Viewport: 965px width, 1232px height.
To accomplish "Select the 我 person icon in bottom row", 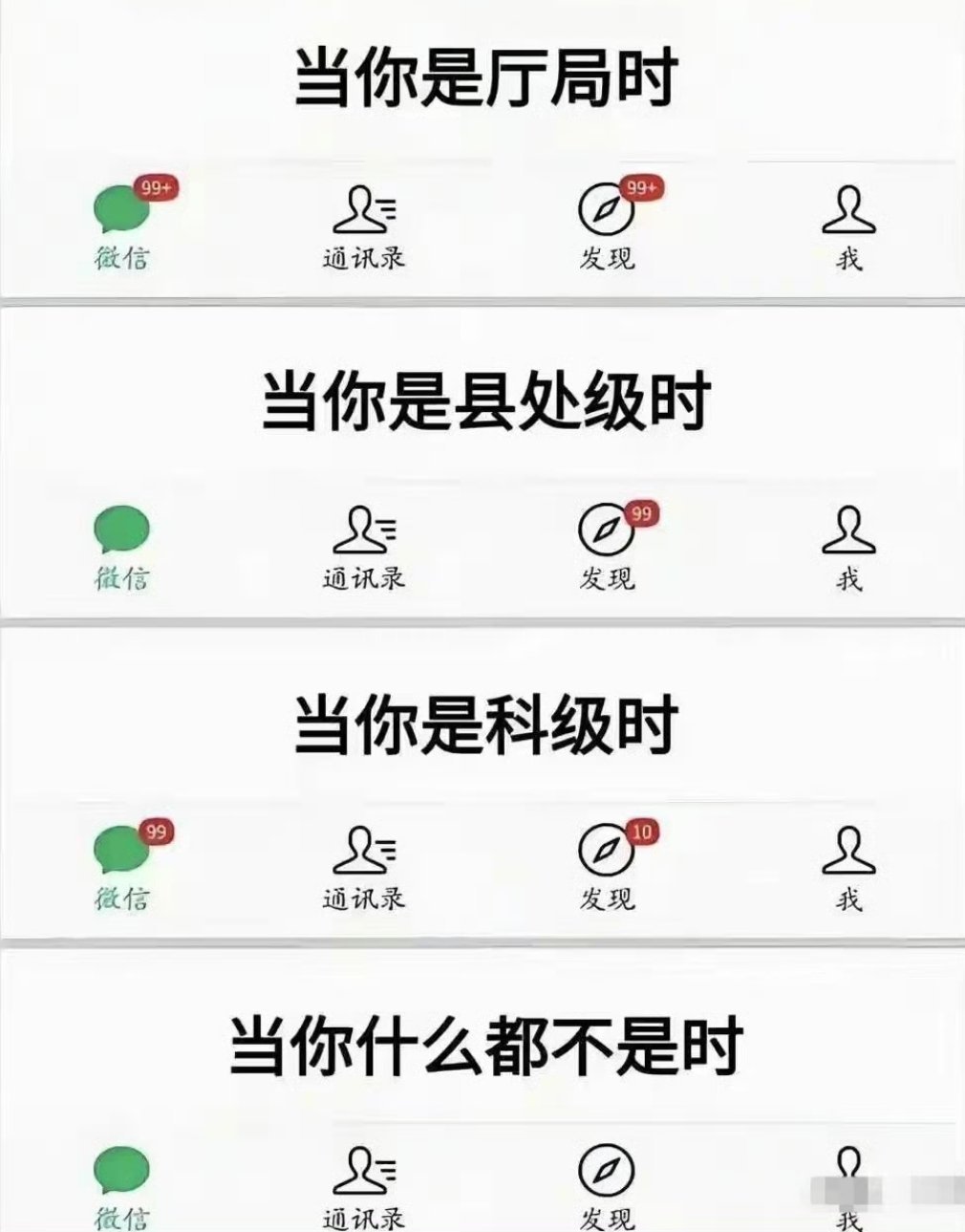I will pyautogui.click(x=848, y=1171).
